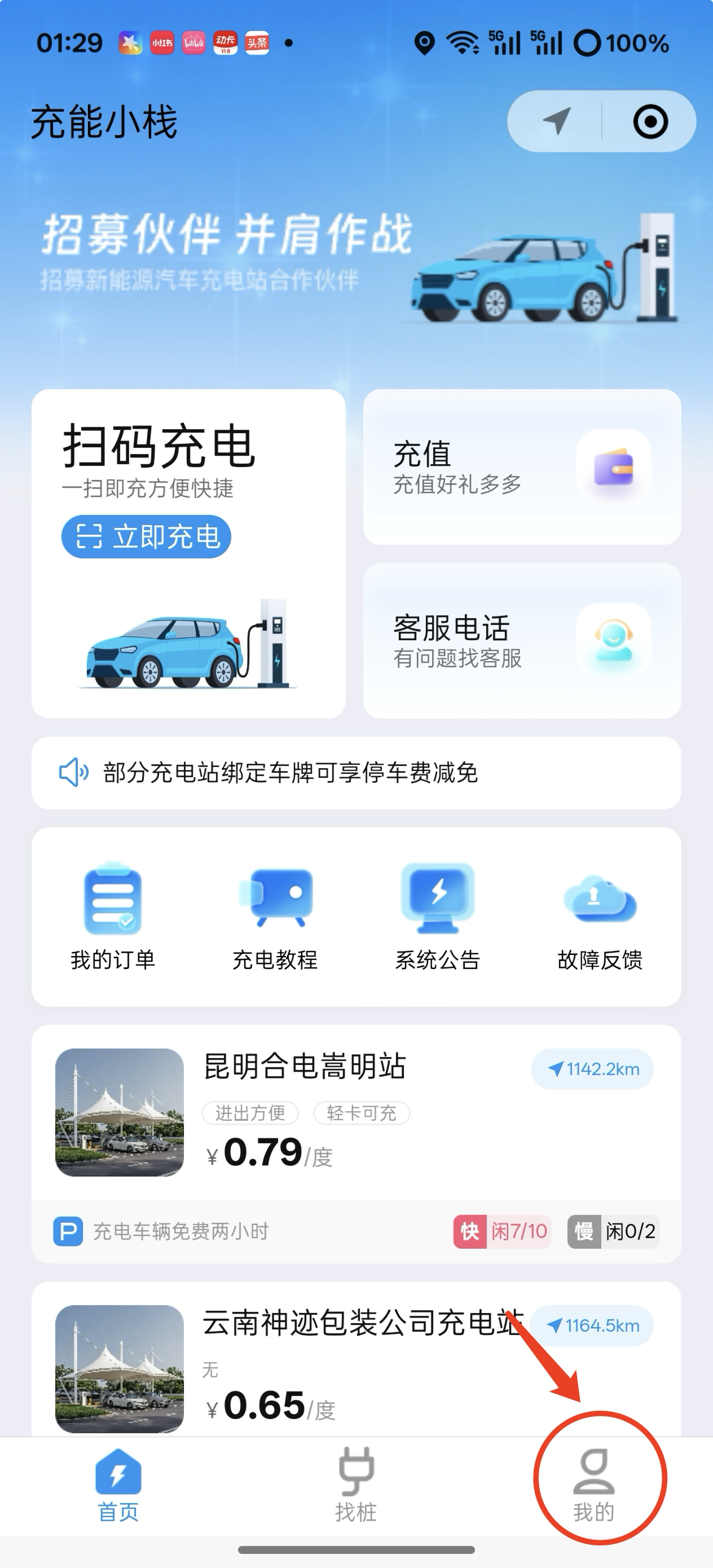
Task: Switch to the 找桩 tab
Action: pyautogui.click(x=356, y=1485)
